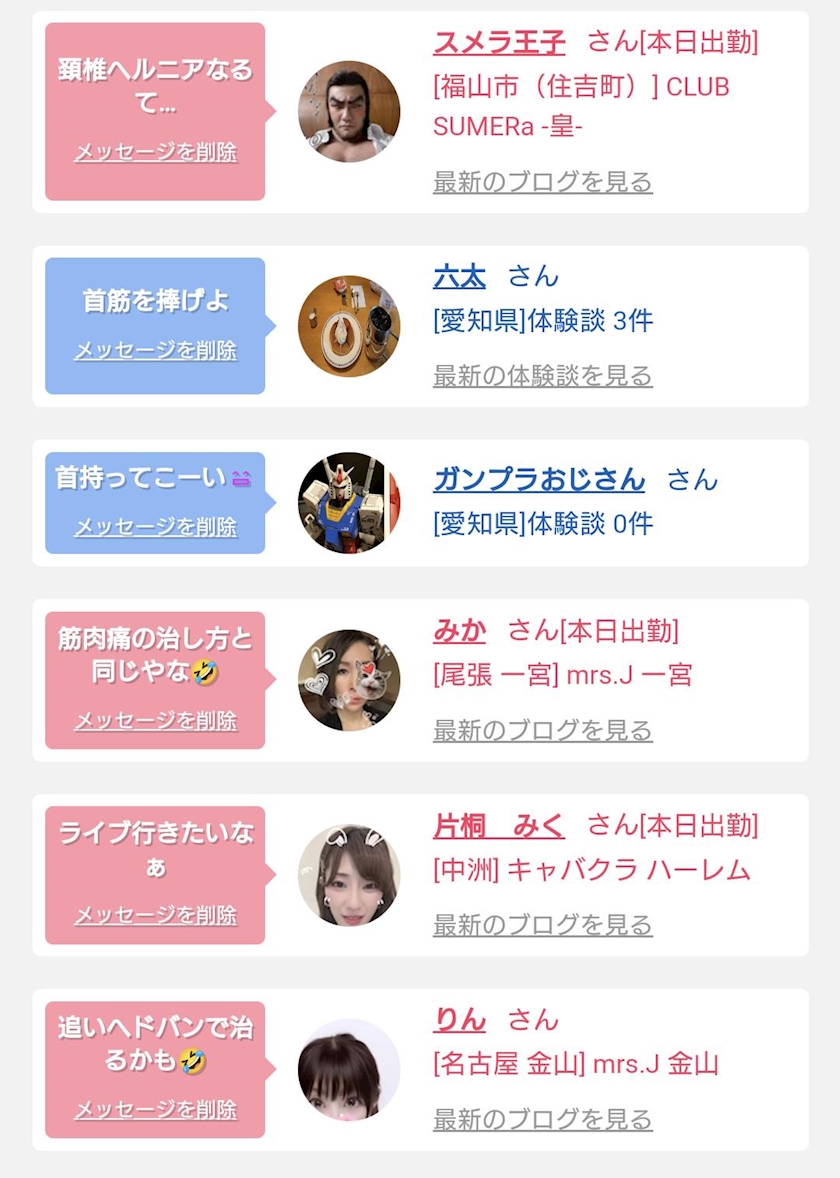The image size is (840, 1178).
Task: Delete the ライブ行きたいなぁ message
Action: (156, 916)
